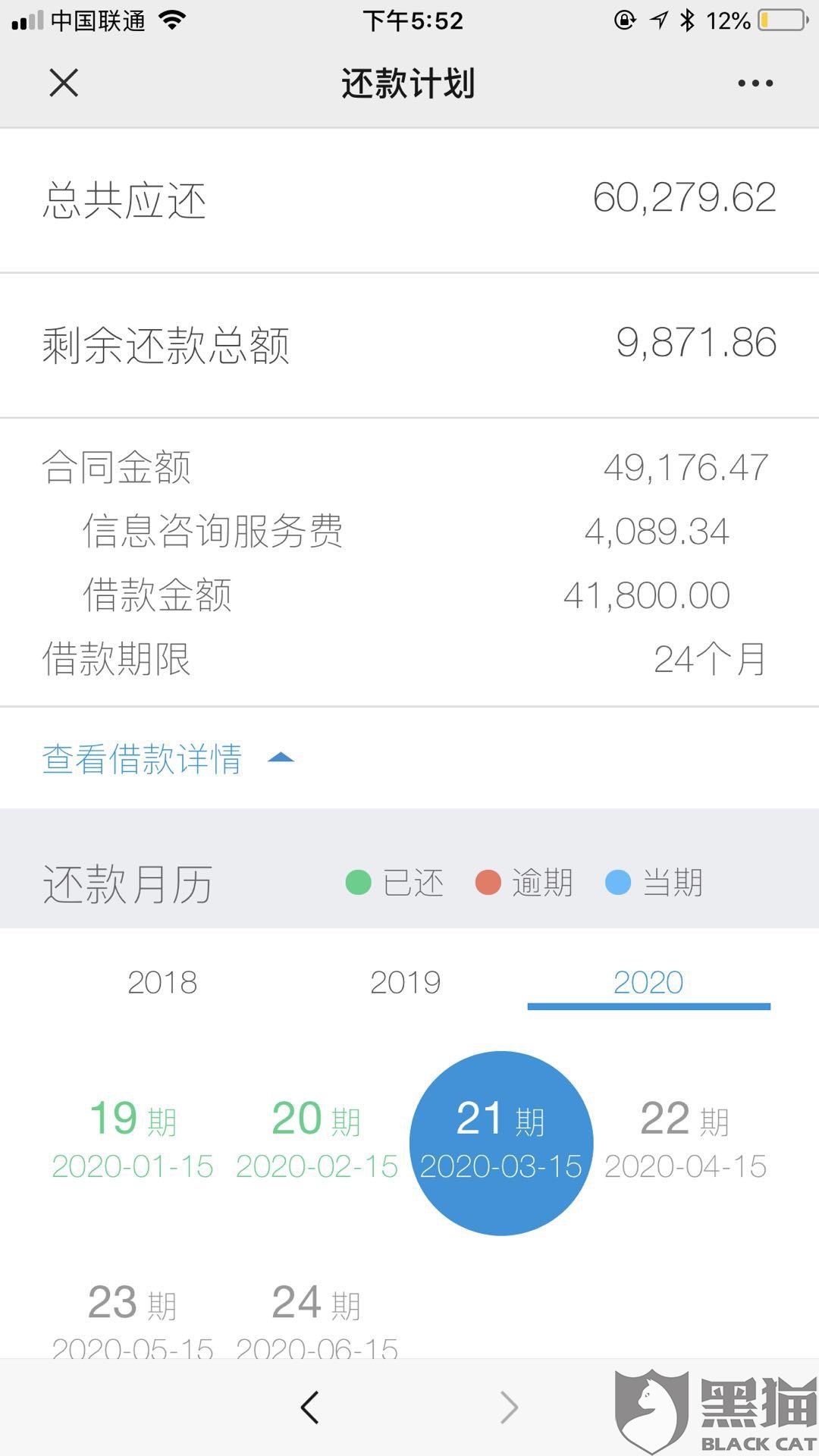819x1456 pixels.
Task: Open the three-dot overflow menu
Action: tap(755, 83)
